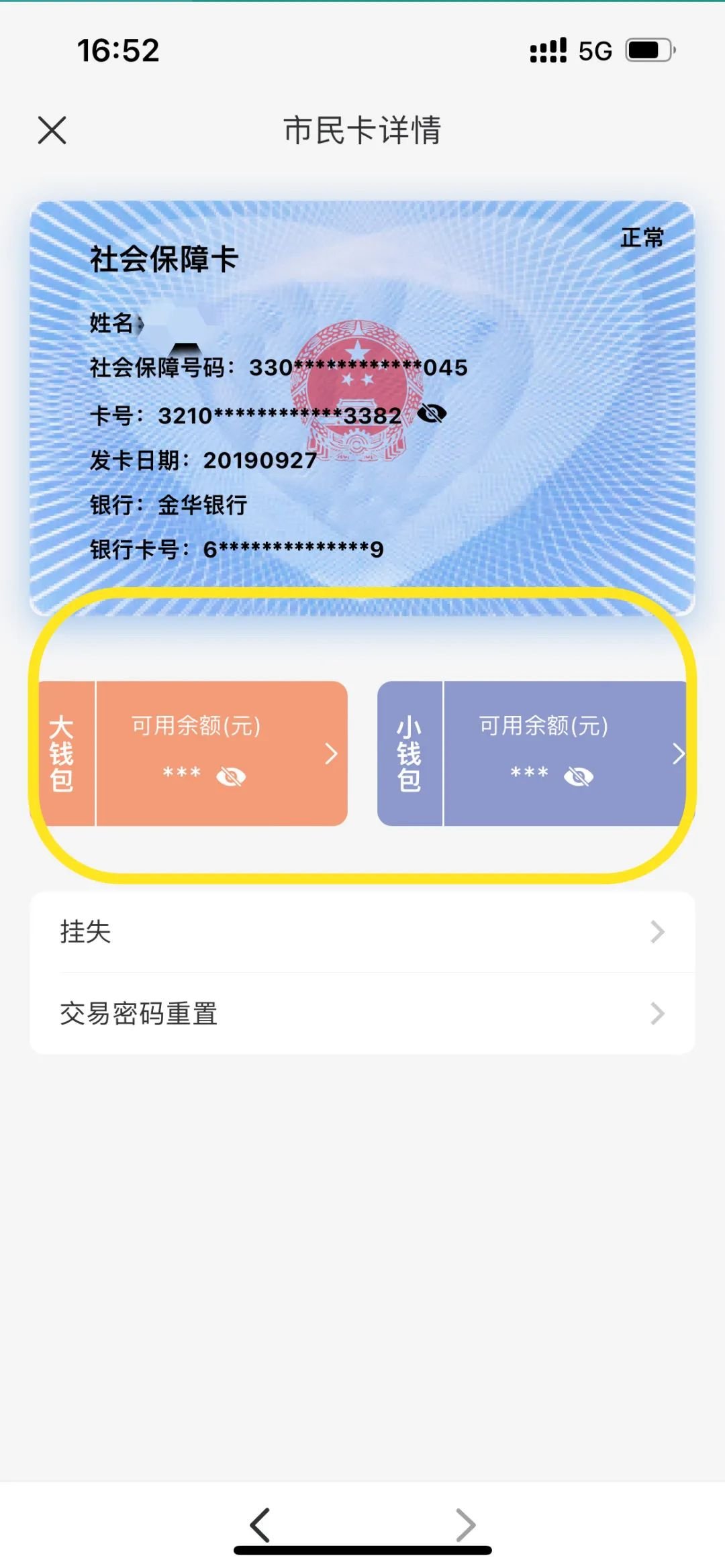Reveal the hidden 卡号 digits

coord(432,414)
